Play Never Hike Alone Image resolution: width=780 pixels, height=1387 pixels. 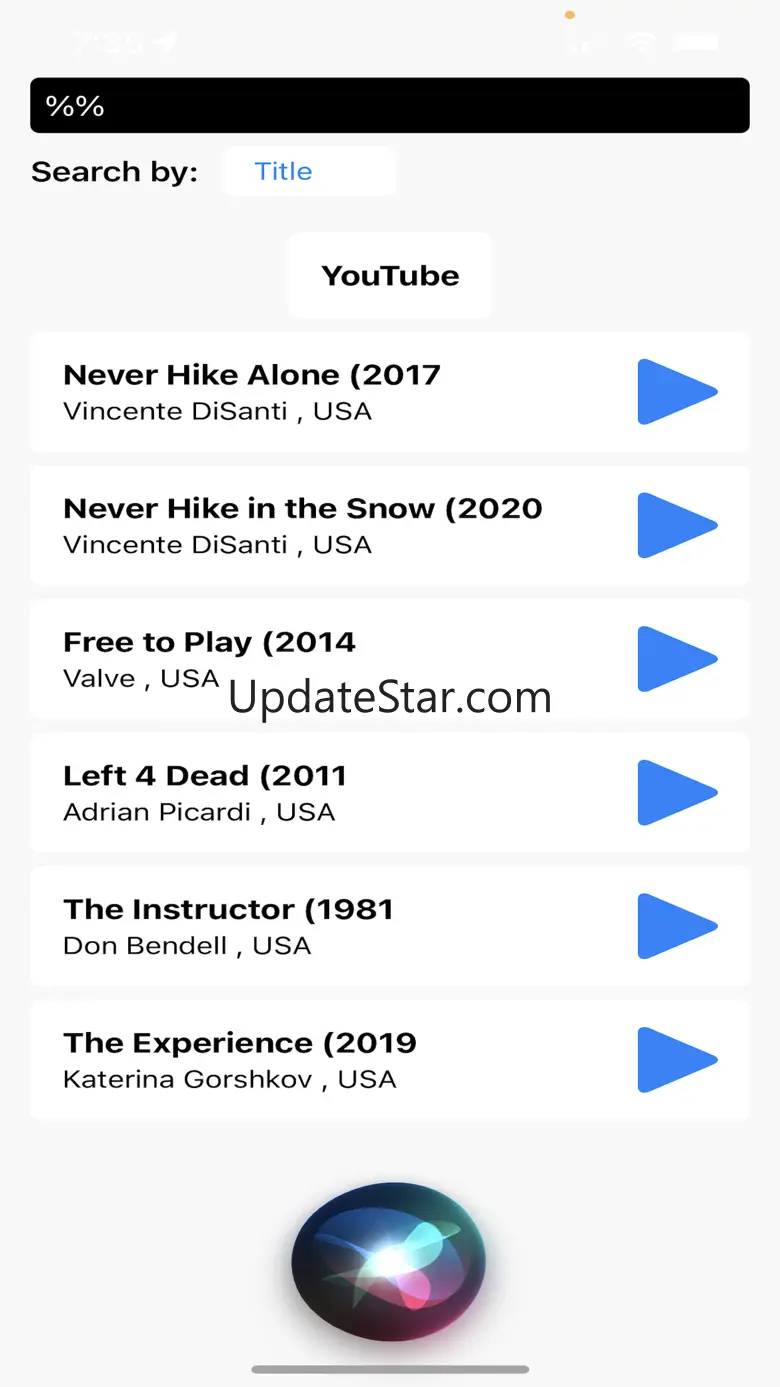[678, 392]
